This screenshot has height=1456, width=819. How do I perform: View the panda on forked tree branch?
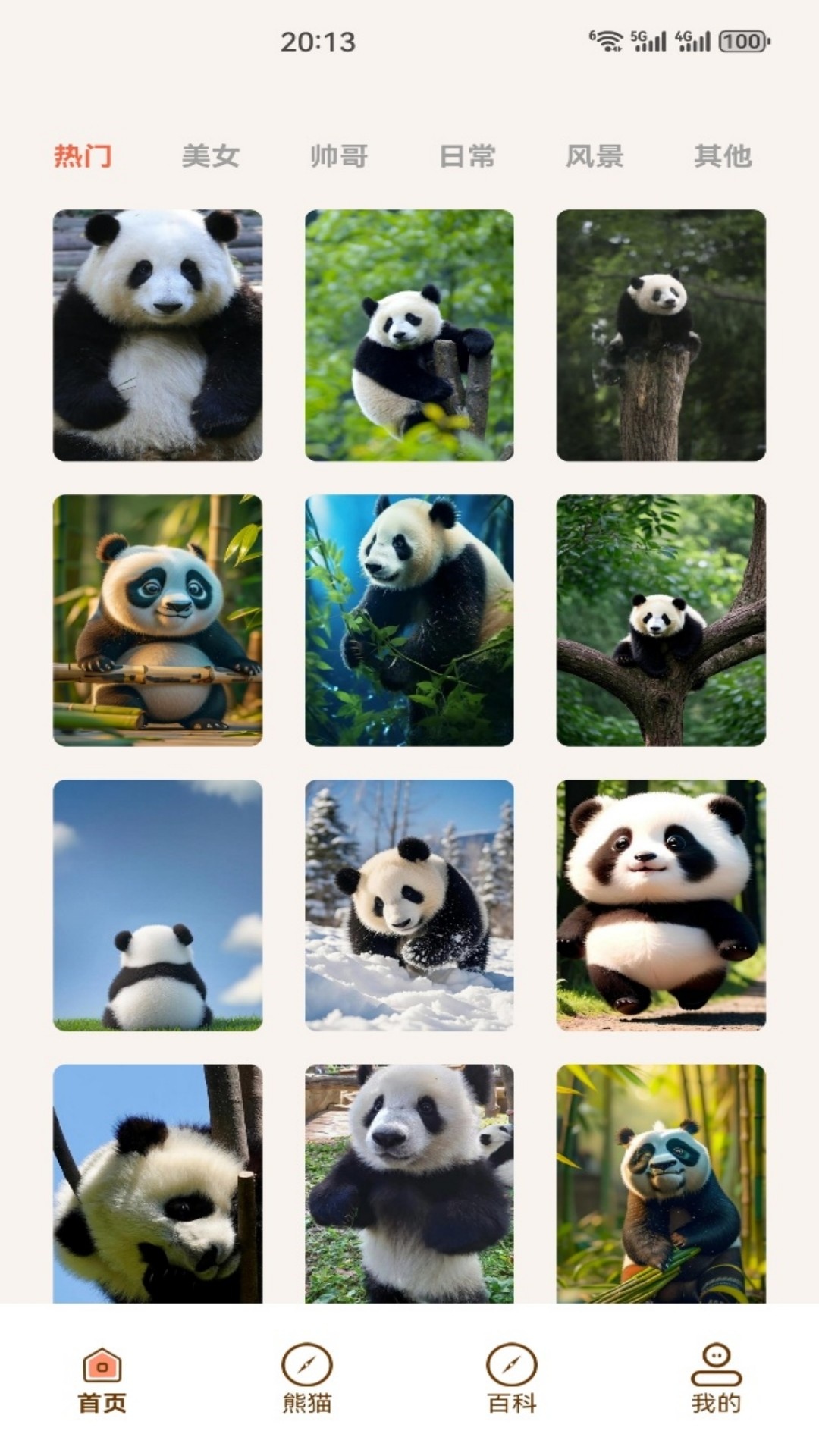[x=661, y=620]
